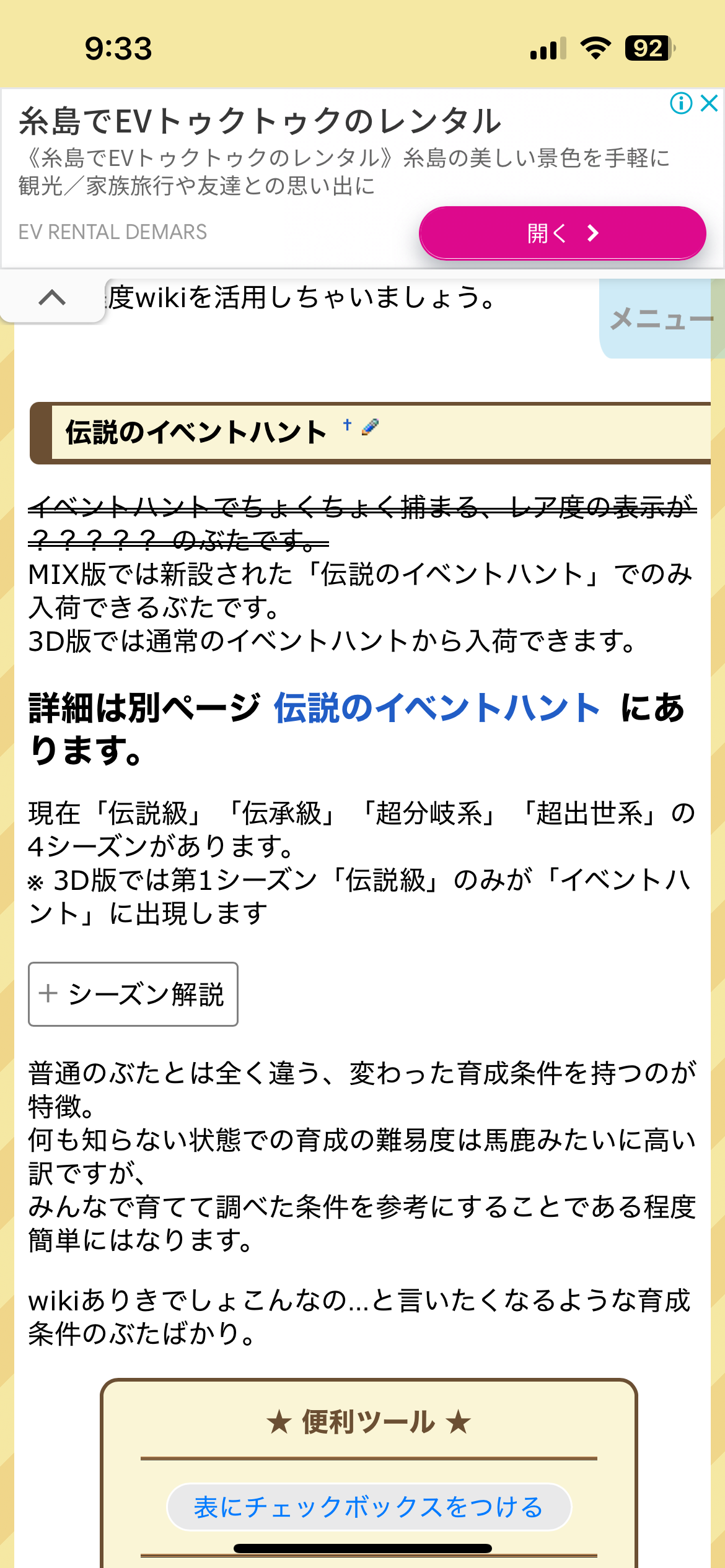Edit the 伝説のイベントハント section via pencil icon

coord(370,427)
